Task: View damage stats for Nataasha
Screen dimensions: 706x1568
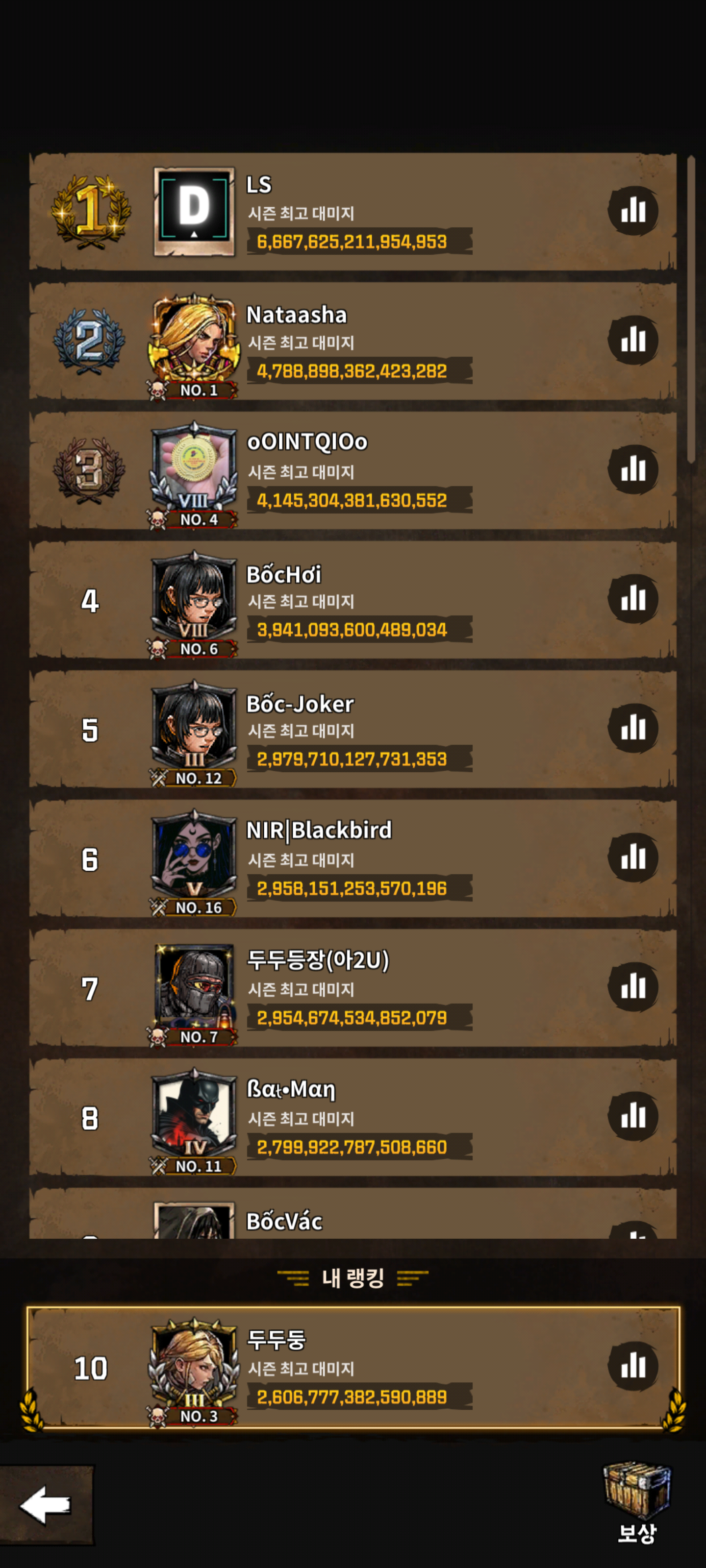Action: tap(633, 340)
